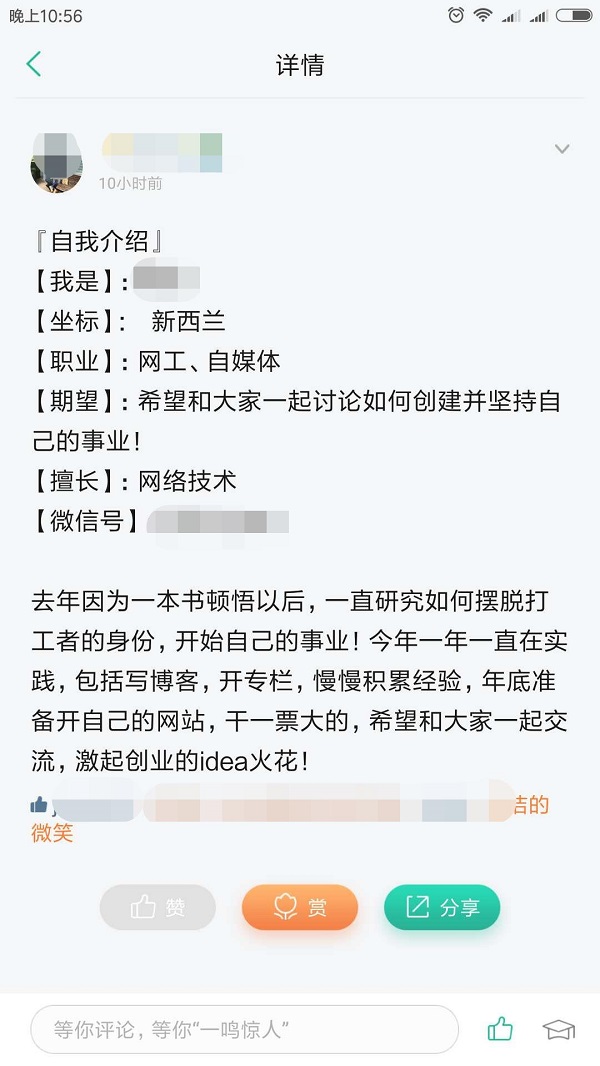Tap the graduation cap icon
This screenshot has width=600, height=1066.
point(559,1030)
